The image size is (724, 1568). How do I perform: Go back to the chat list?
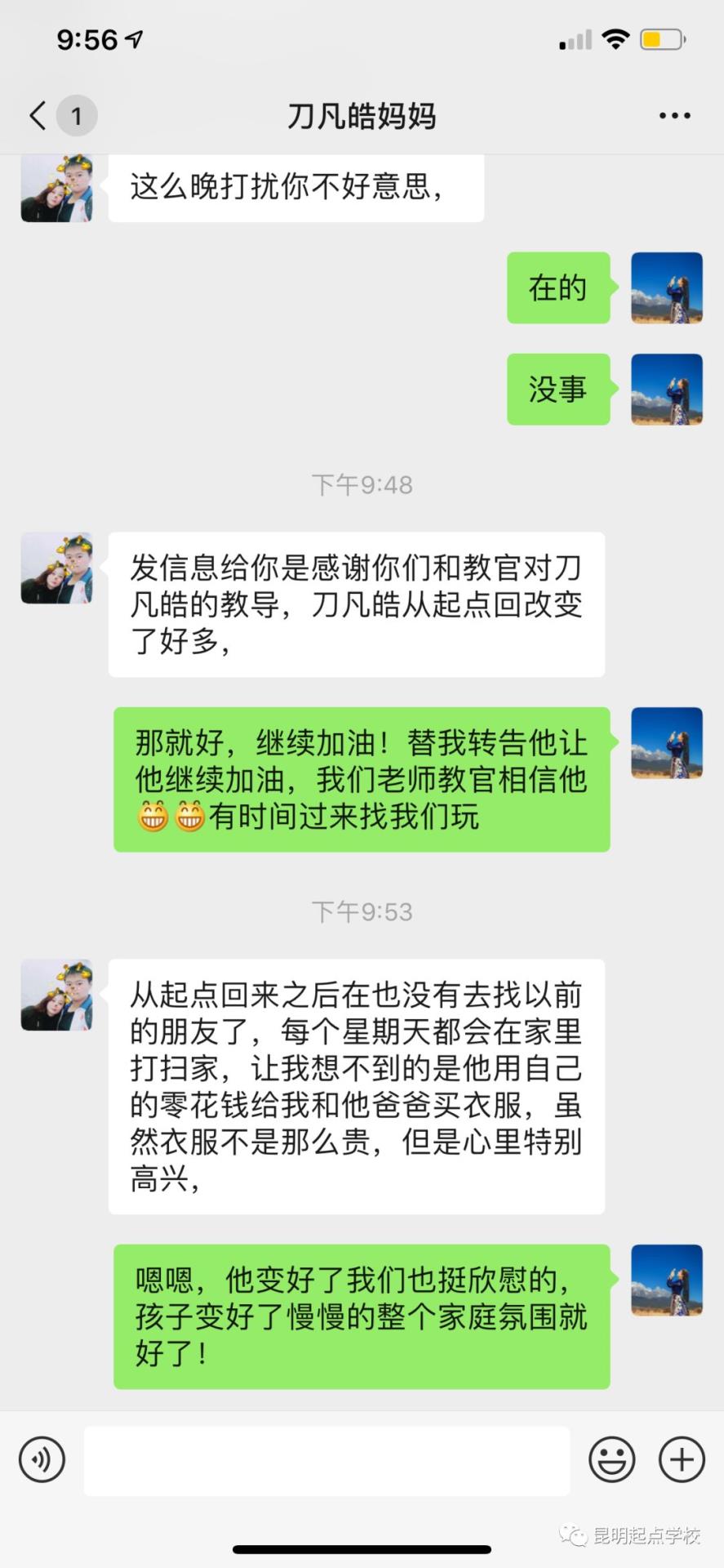38,115
